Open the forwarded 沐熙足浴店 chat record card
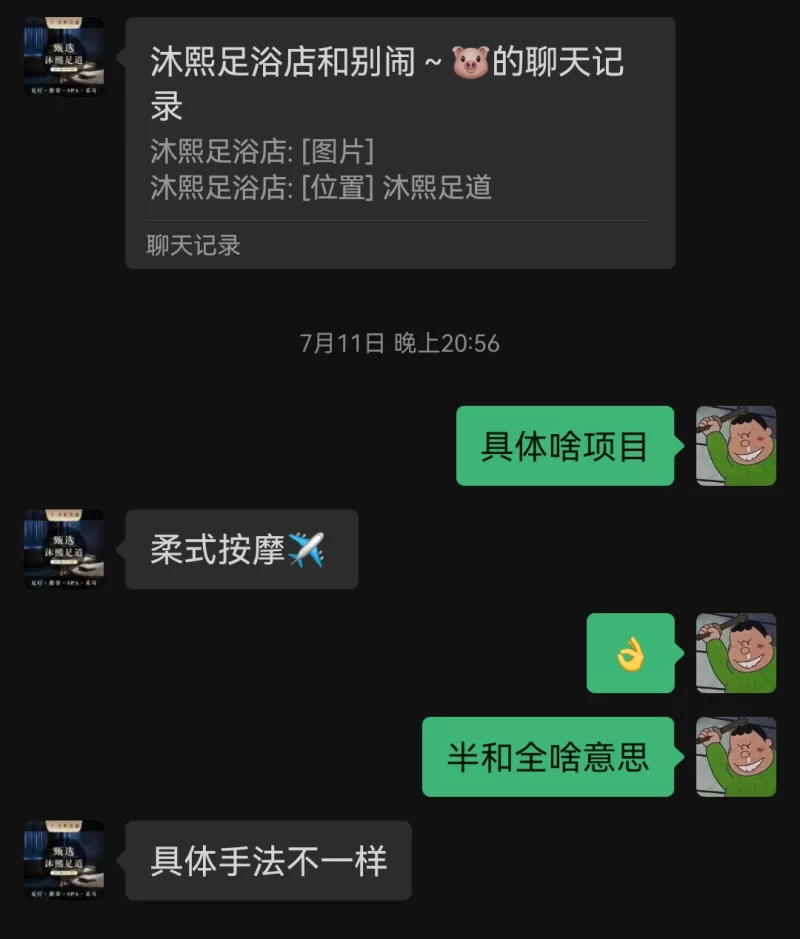 tap(400, 142)
